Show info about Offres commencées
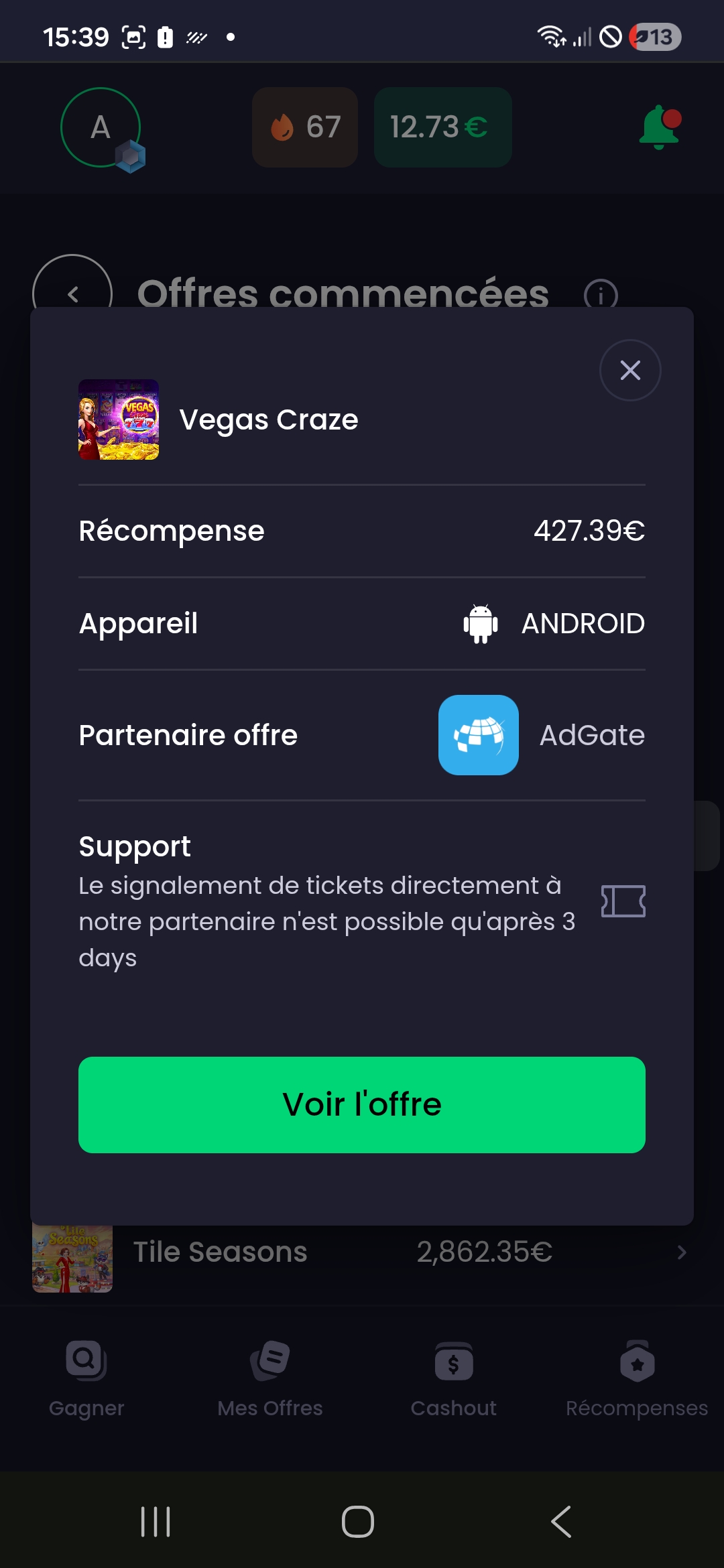Viewport: 724px width, 1568px height. 601,293
